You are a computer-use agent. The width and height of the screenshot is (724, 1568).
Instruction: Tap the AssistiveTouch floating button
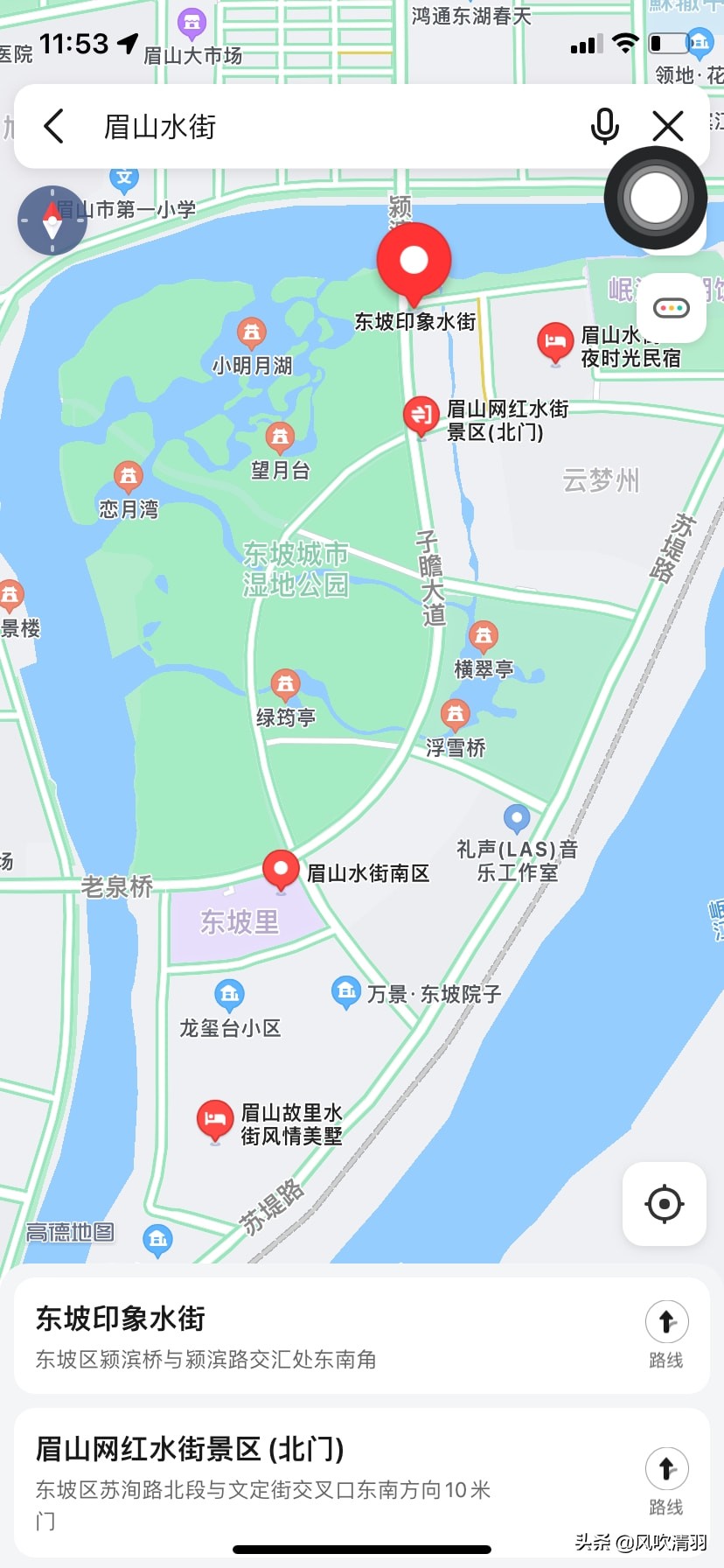pyautogui.click(x=655, y=198)
